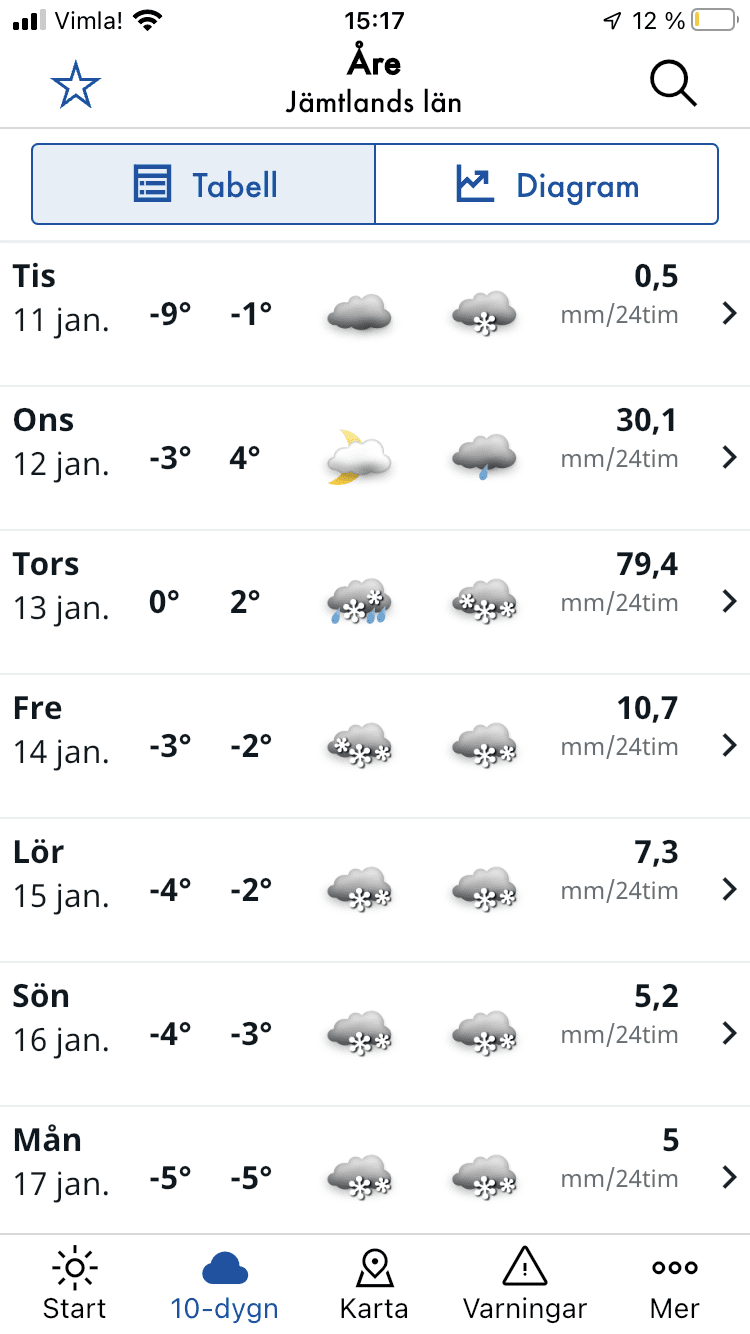Viewport: 750px width, 1334px height.
Task: Open Wednesday 12 jan. forecast details
Action: point(375,458)
